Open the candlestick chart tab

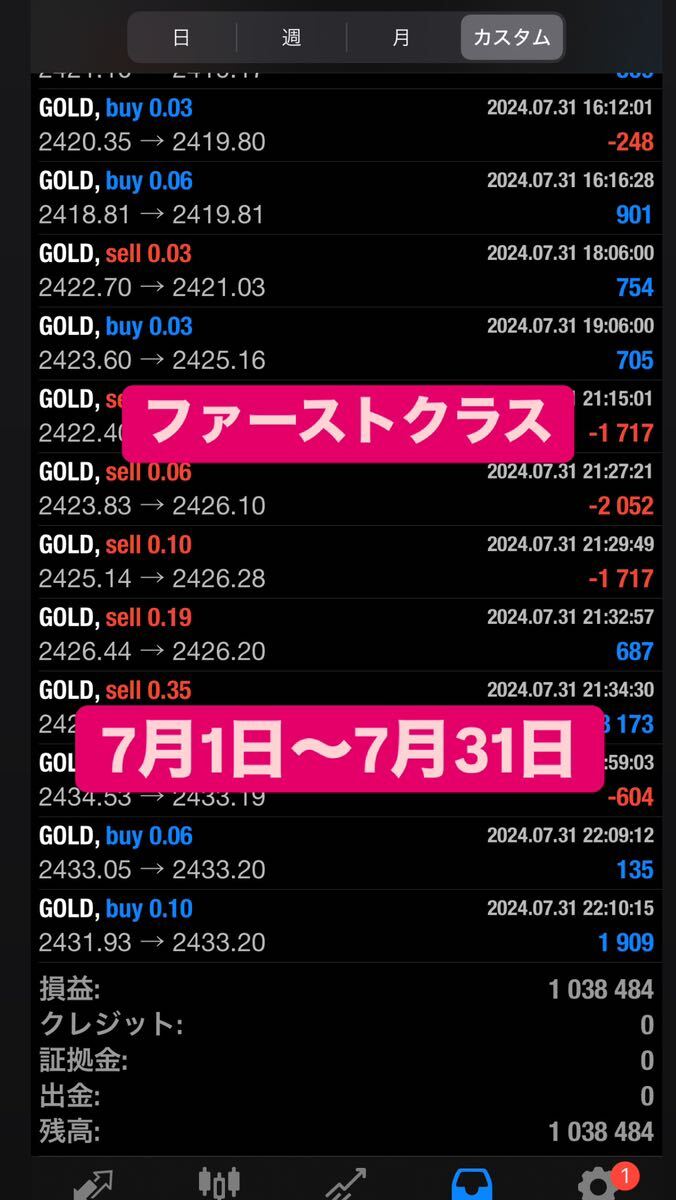click(x=219, y=1183)
